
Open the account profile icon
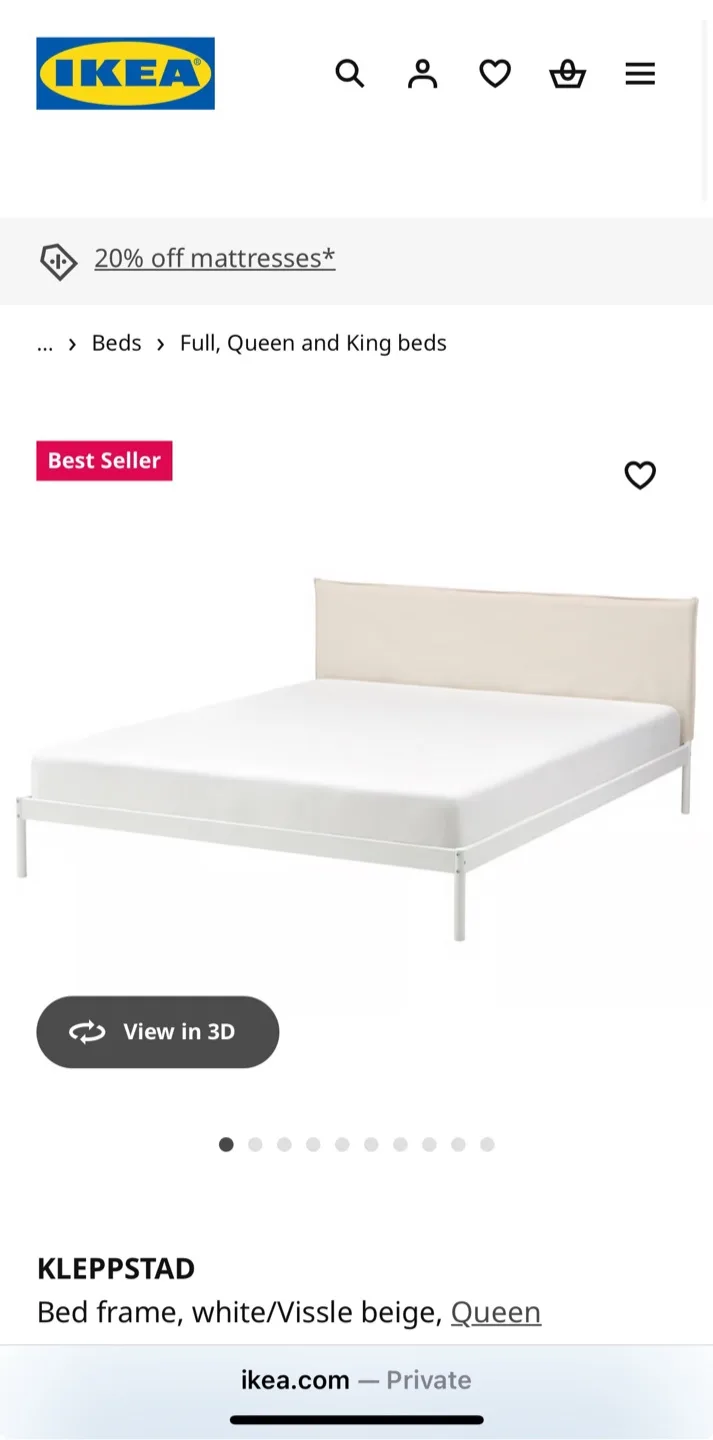click(x=422, y=73)
